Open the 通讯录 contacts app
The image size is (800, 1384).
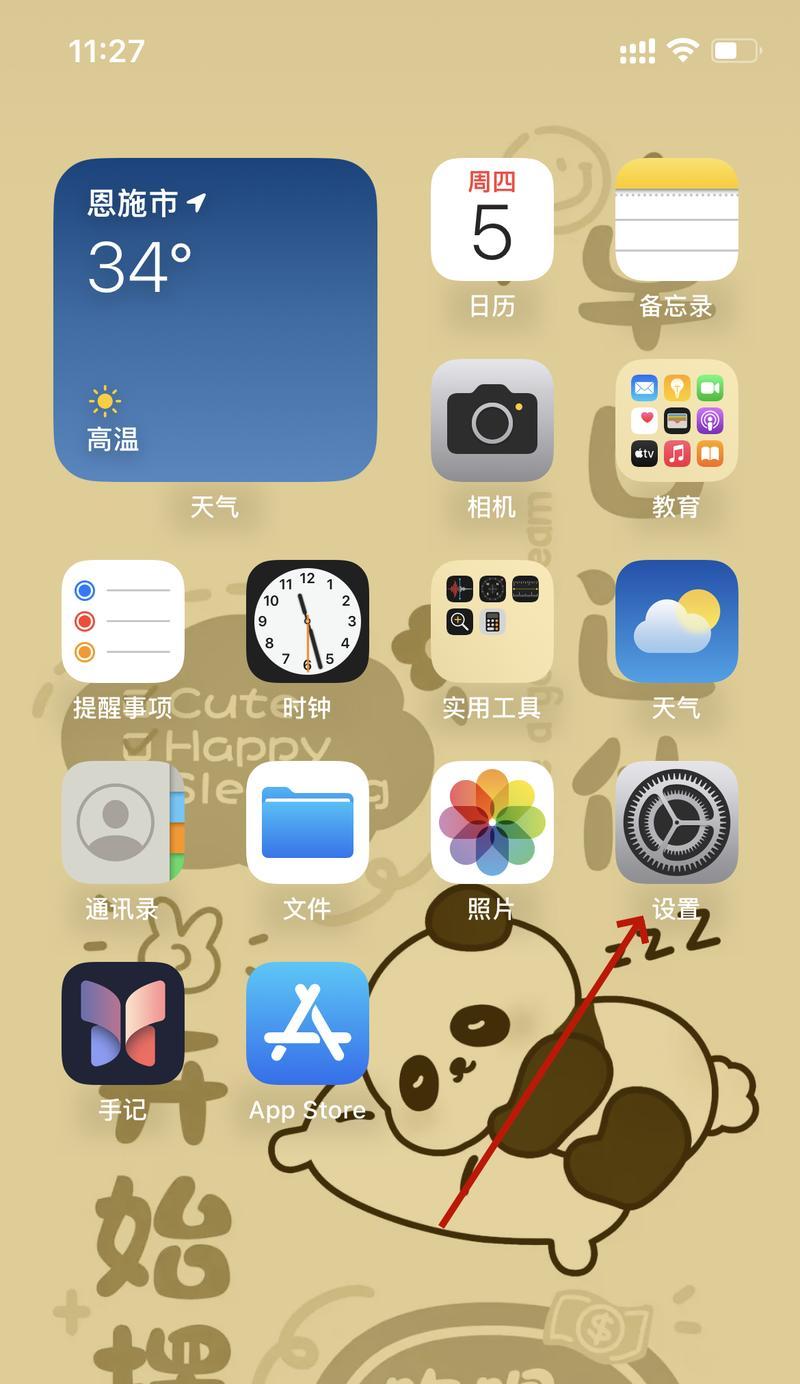pyautogui.click(x=123, y=822)
